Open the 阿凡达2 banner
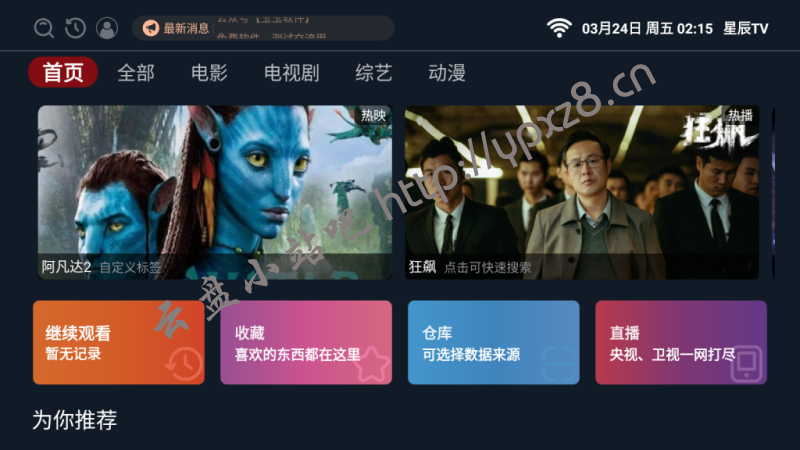This screenshot has height=450, width=800. (x=215, y=192)
